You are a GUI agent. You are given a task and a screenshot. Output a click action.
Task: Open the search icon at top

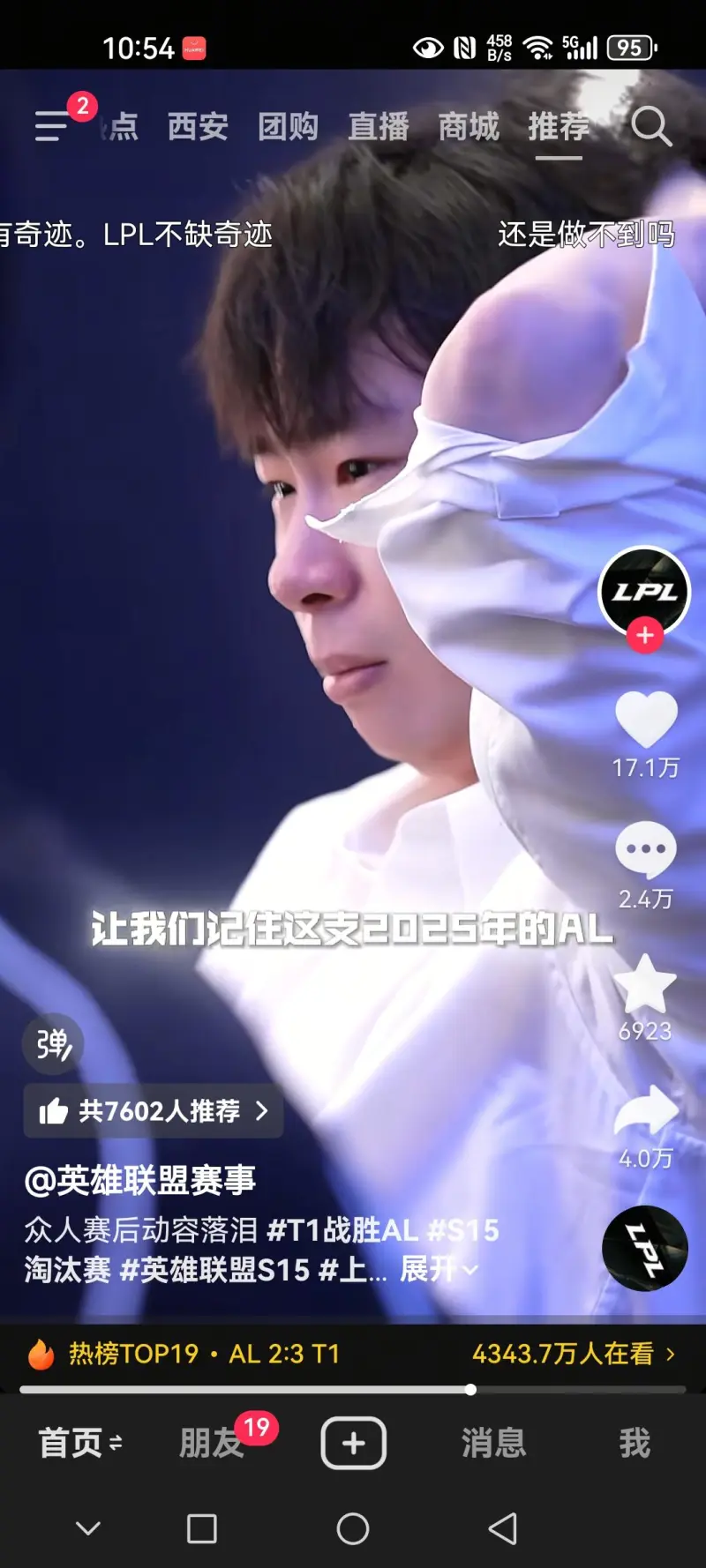tap(651, 127)
